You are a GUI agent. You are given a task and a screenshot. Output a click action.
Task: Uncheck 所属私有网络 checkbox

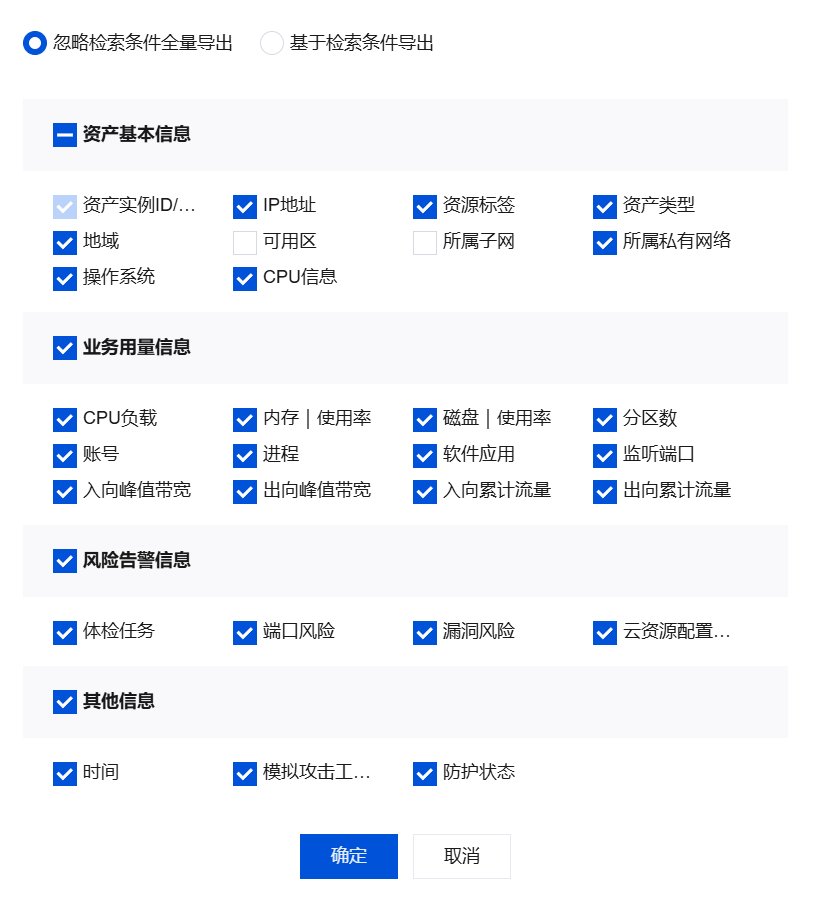605,242
